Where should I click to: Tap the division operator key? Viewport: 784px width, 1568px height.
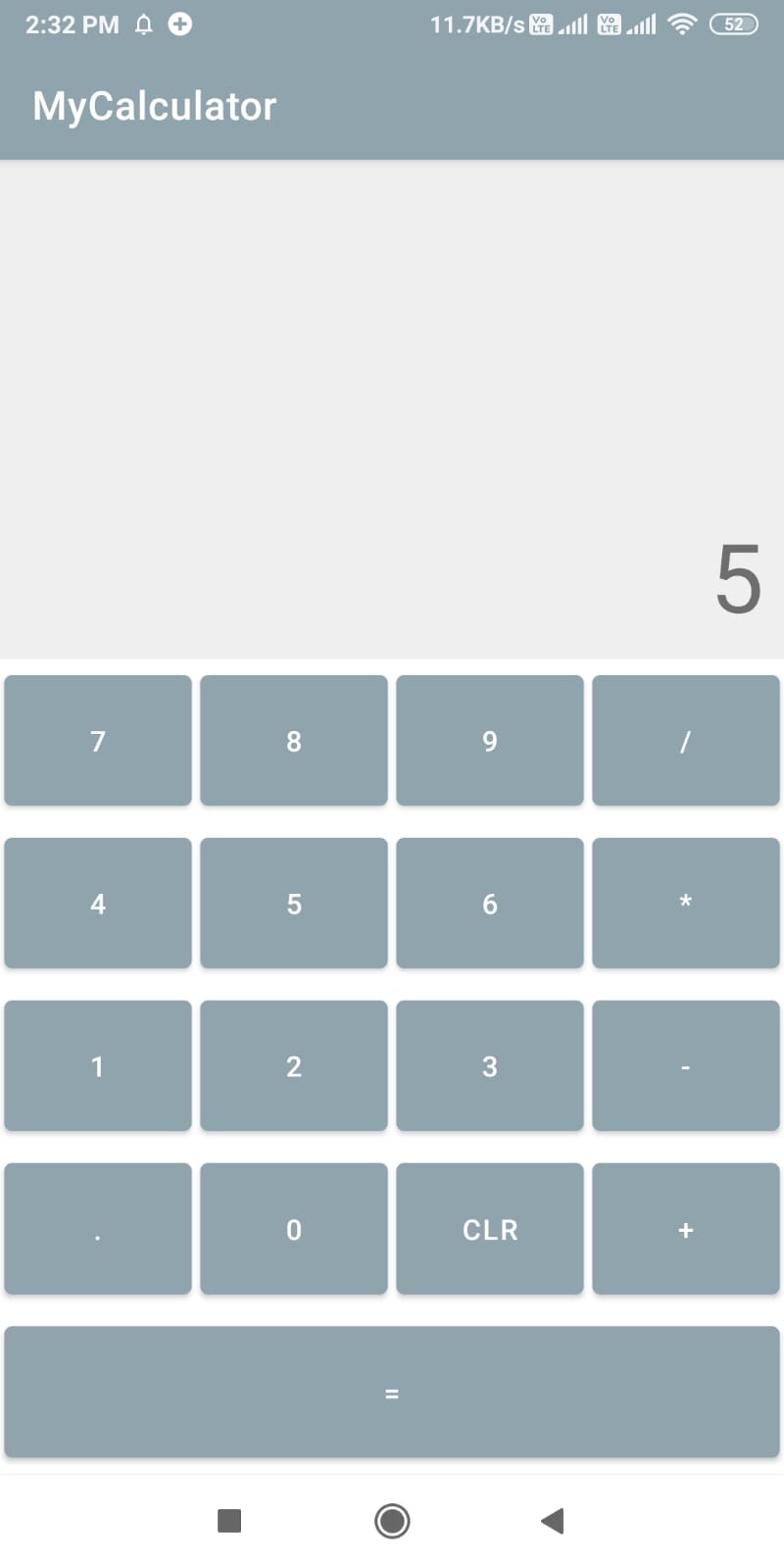click(x=686, y=740)
